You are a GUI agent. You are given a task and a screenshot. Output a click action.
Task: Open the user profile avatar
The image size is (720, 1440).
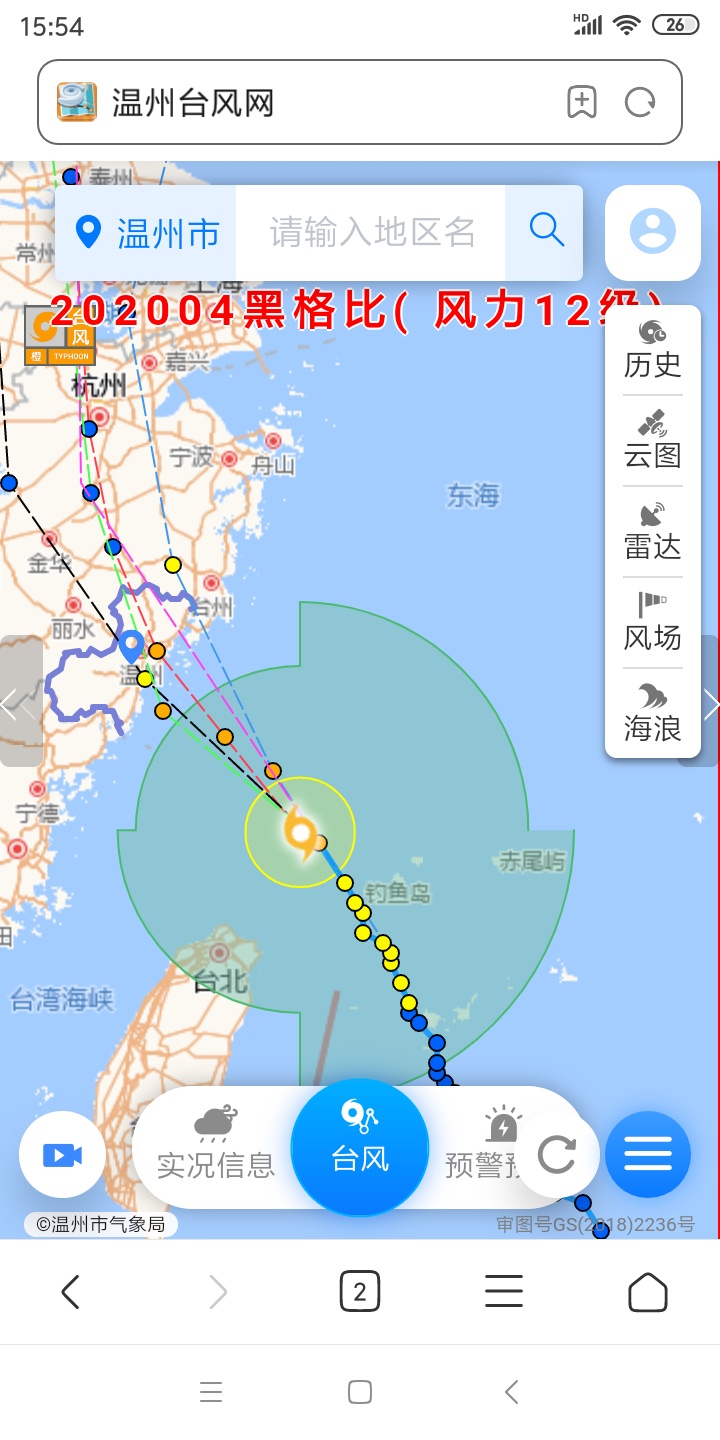pyautogui.click(x=653, y=232)
